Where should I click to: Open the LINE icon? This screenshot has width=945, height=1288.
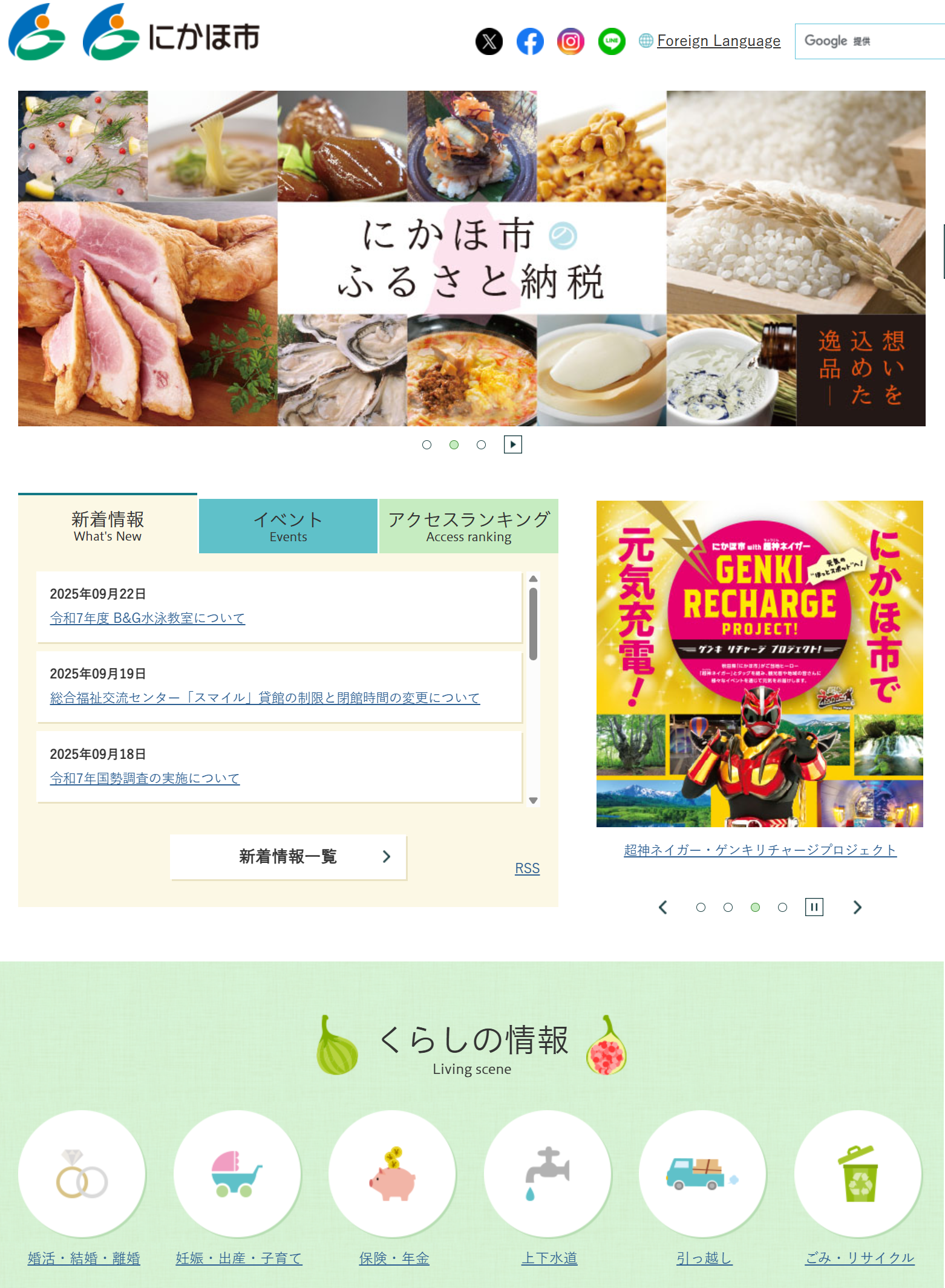coord(612,42)
